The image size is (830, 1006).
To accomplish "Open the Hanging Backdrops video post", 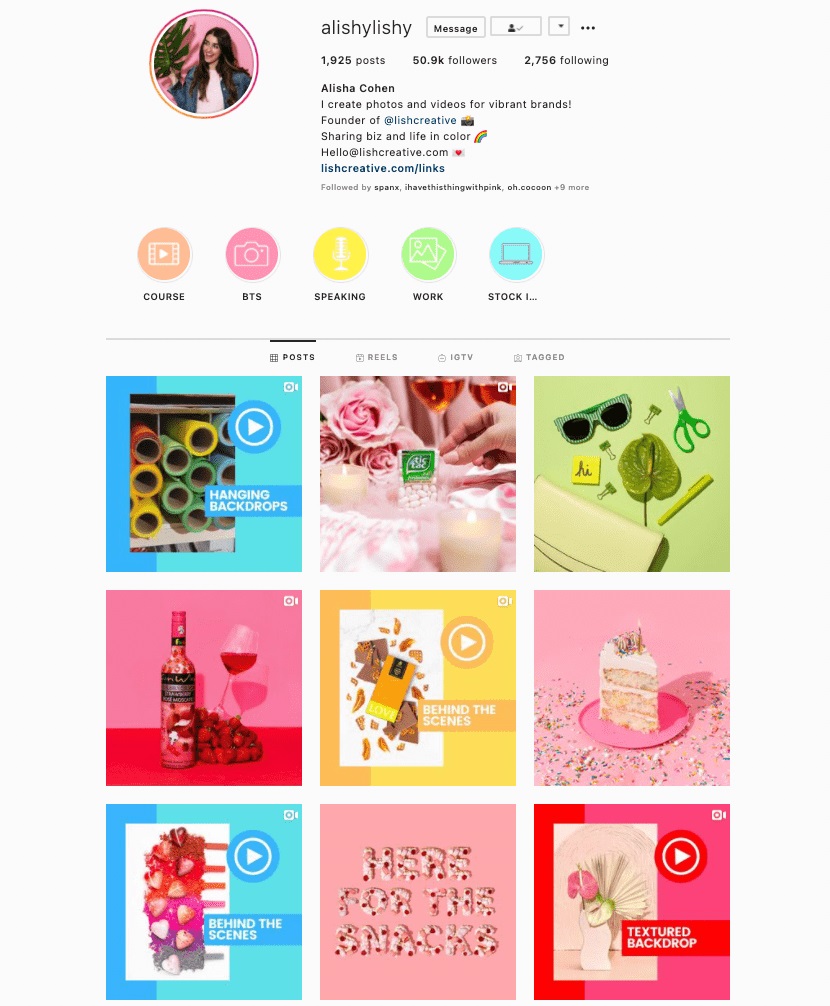I will [x=204, y=474].
